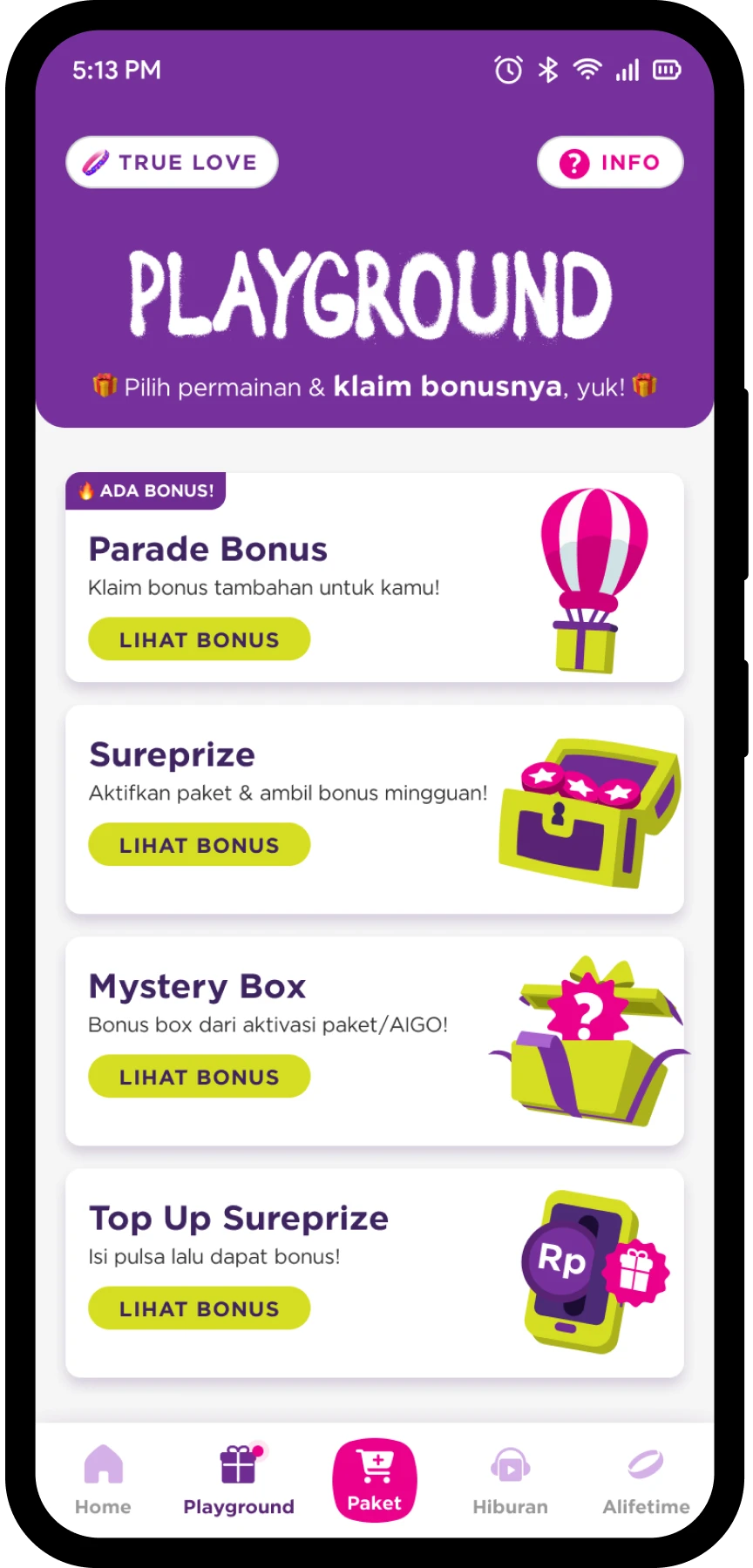This screenshot has height=1568, width=753.
Task: Open Lihat Bonus for Top Up Sureprize
Action: (x=199, y=1308)
